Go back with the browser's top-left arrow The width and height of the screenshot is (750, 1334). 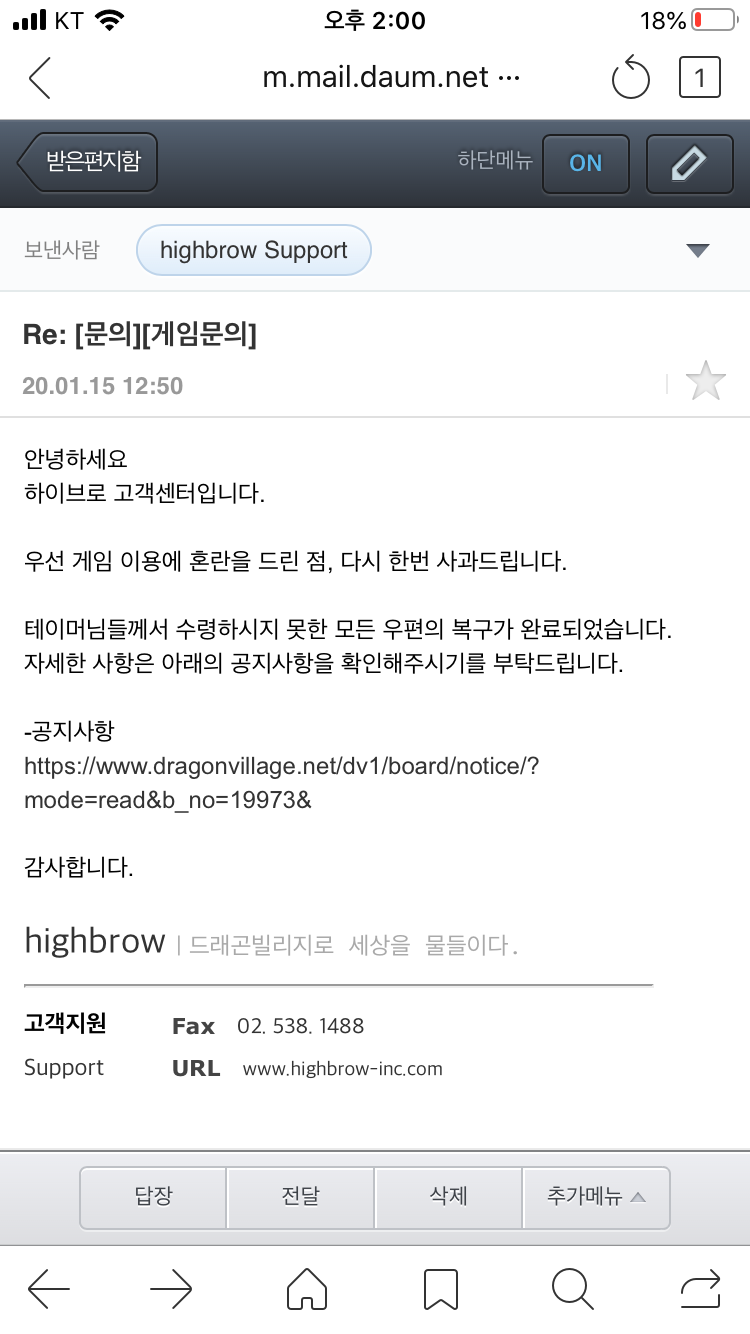coord(40,78)
